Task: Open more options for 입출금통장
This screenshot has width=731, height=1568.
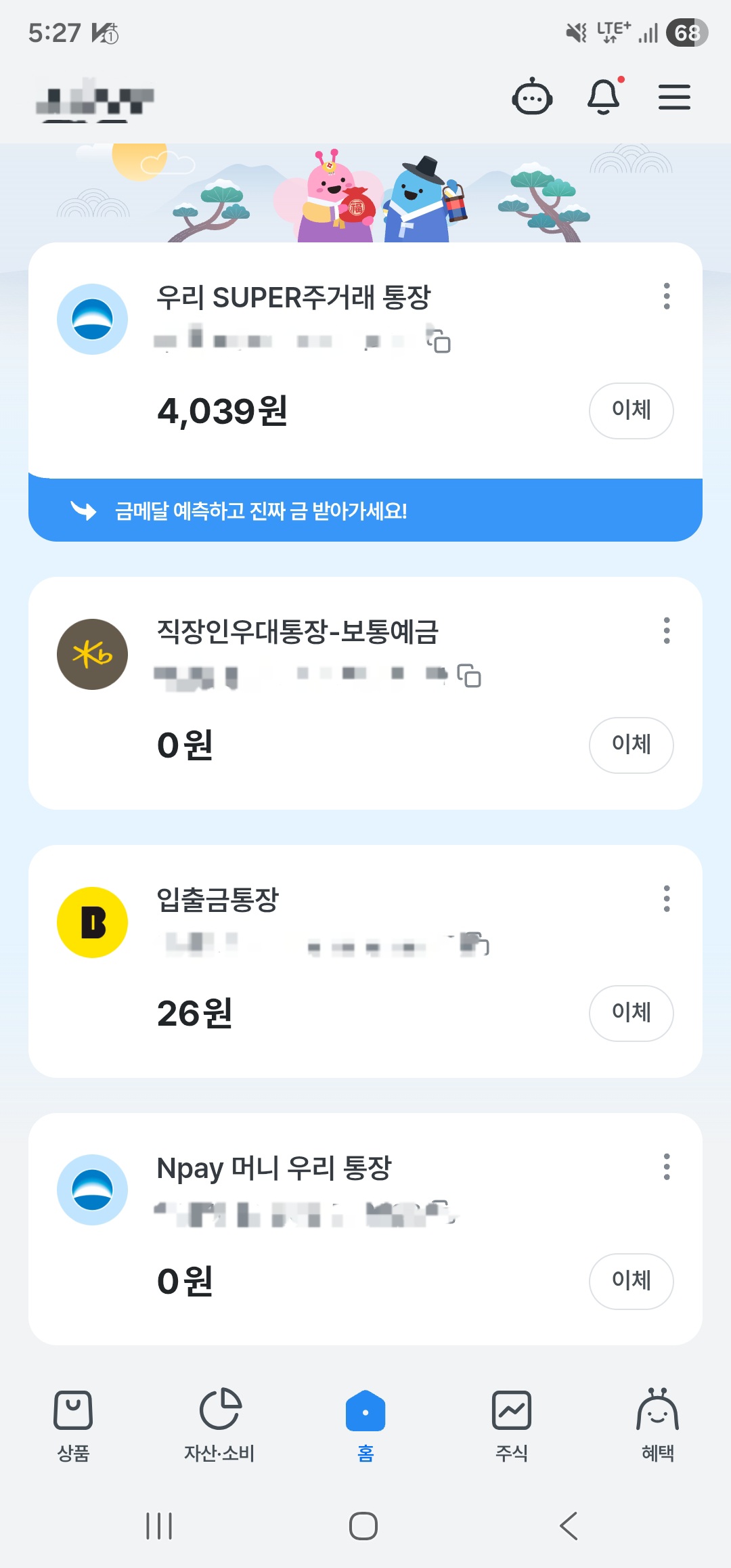Action: 667,899
